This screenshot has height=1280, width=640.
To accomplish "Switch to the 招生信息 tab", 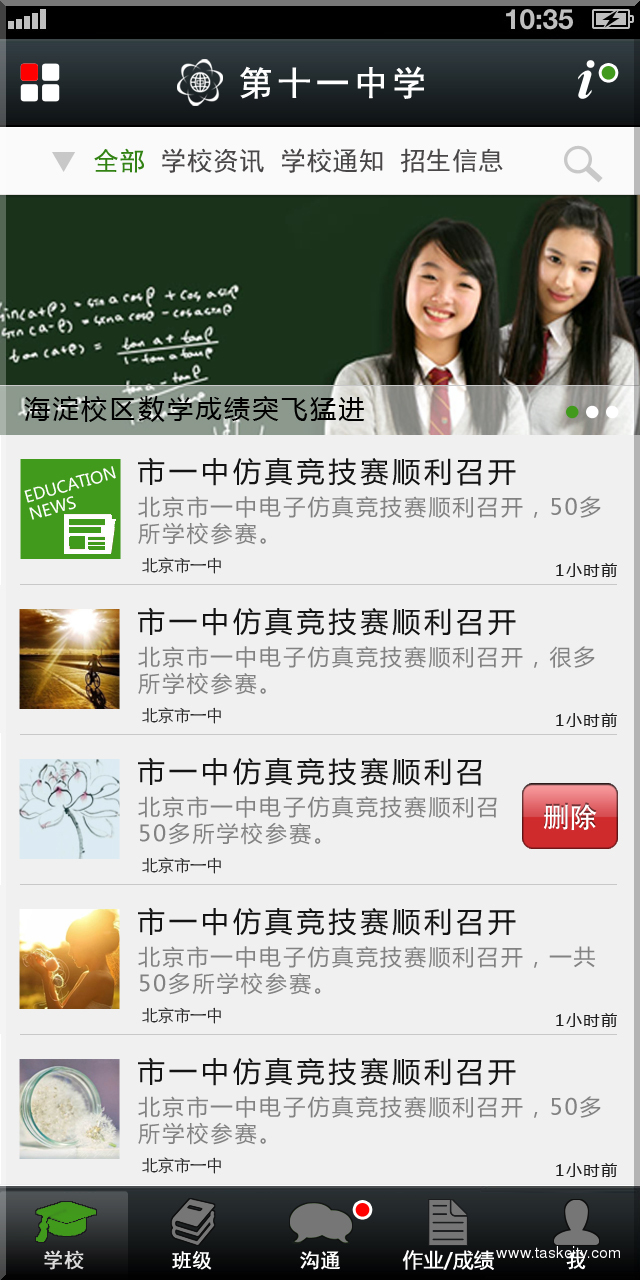I will (x=451, y=161).
